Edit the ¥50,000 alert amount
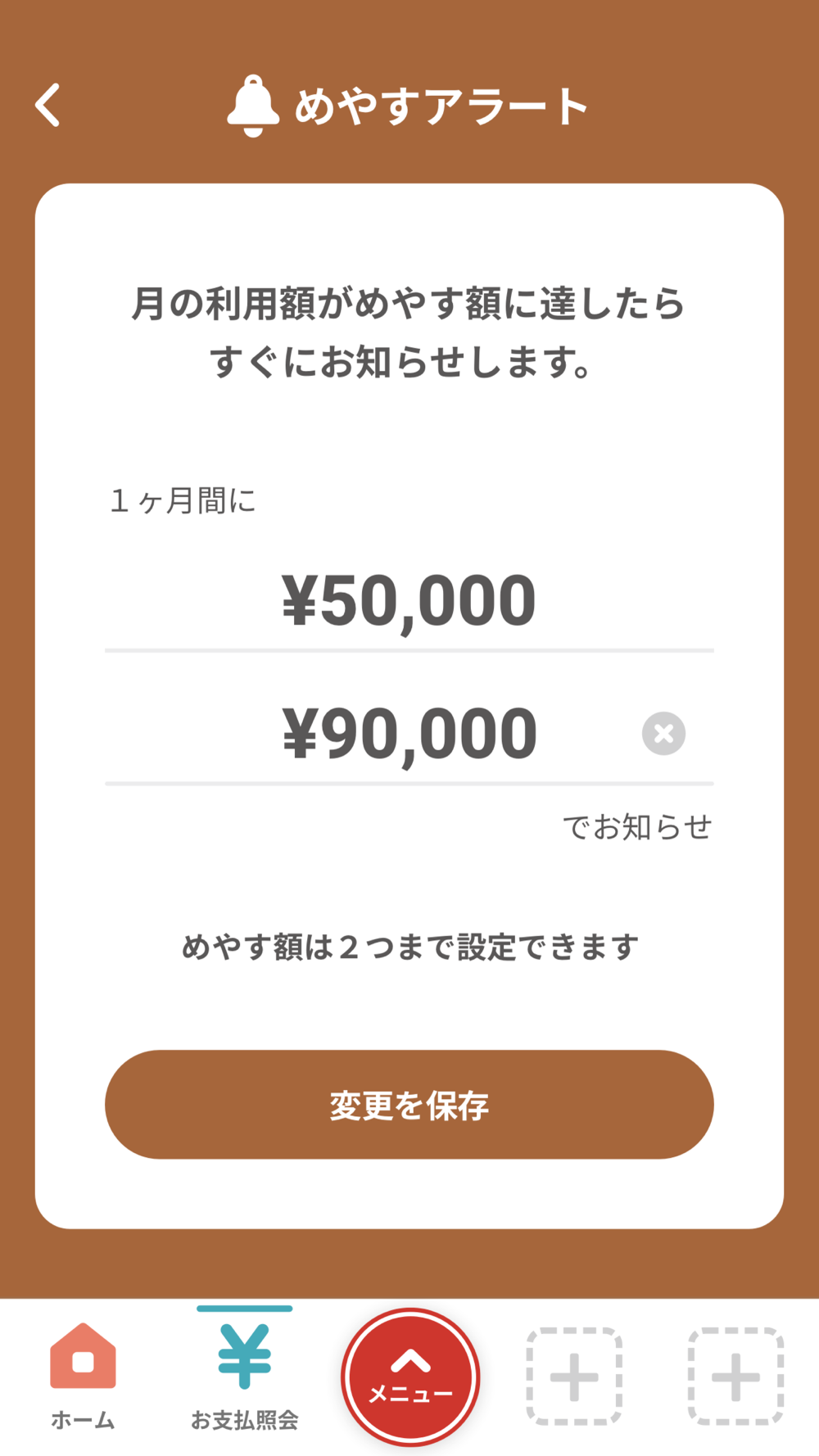This screenshot has width=819, height=1456. [x=409, y=601]
